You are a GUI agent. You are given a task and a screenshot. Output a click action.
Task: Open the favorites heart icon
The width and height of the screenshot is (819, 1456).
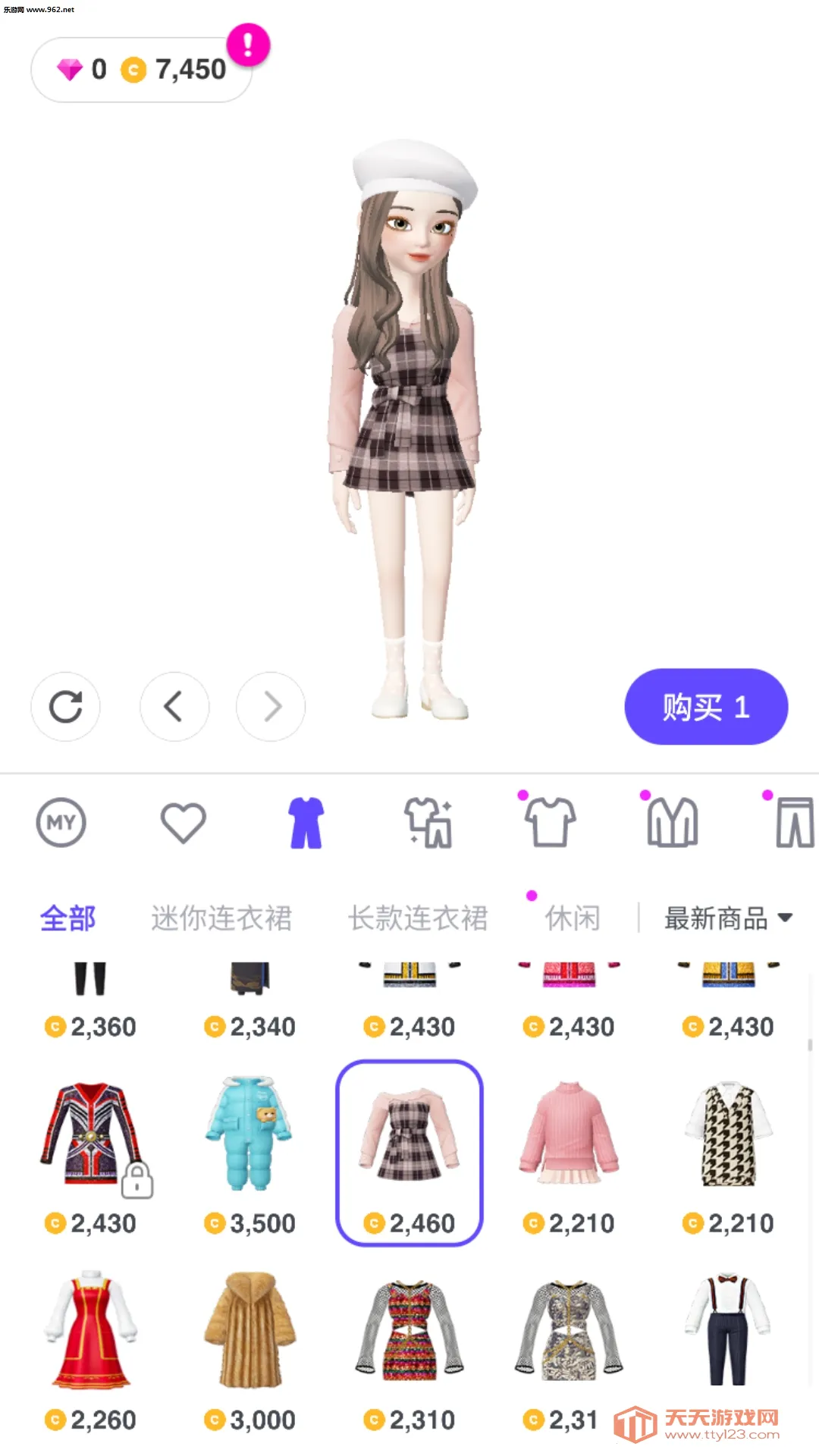[x=183, y=823]
